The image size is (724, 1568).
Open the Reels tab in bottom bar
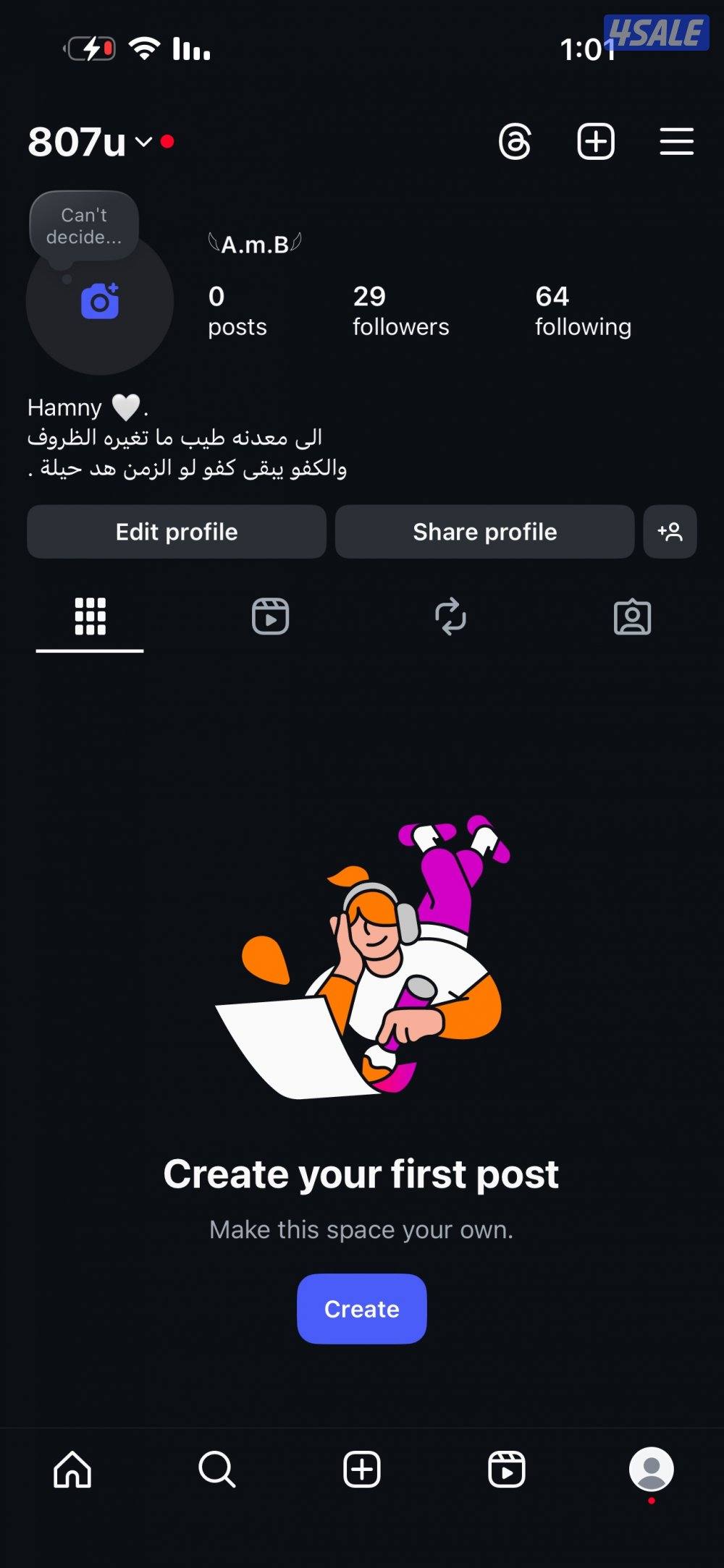coord(506,1471)
